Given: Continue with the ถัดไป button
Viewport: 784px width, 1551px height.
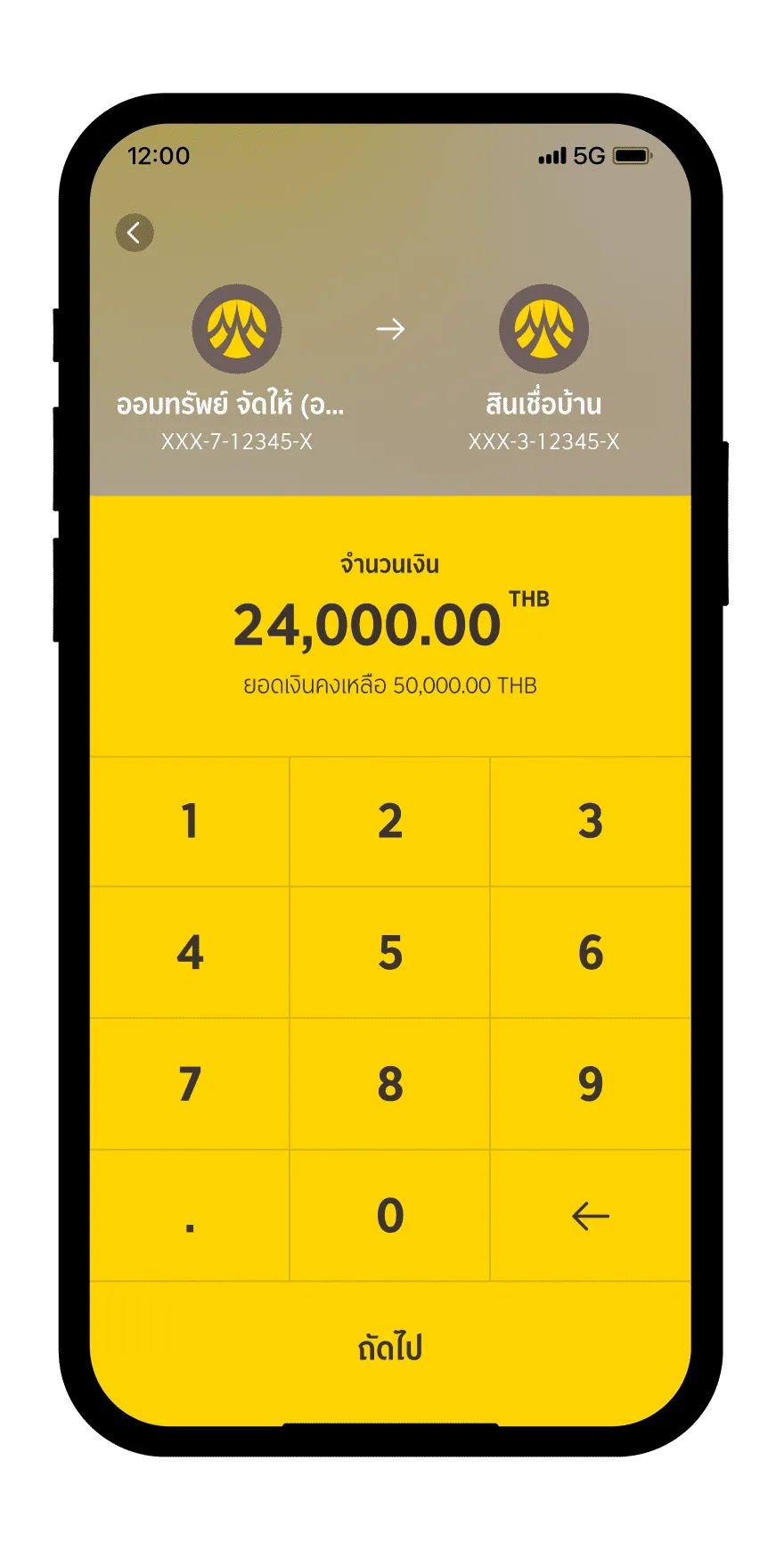Looking at the screenshot, I should pos(390,1348).
